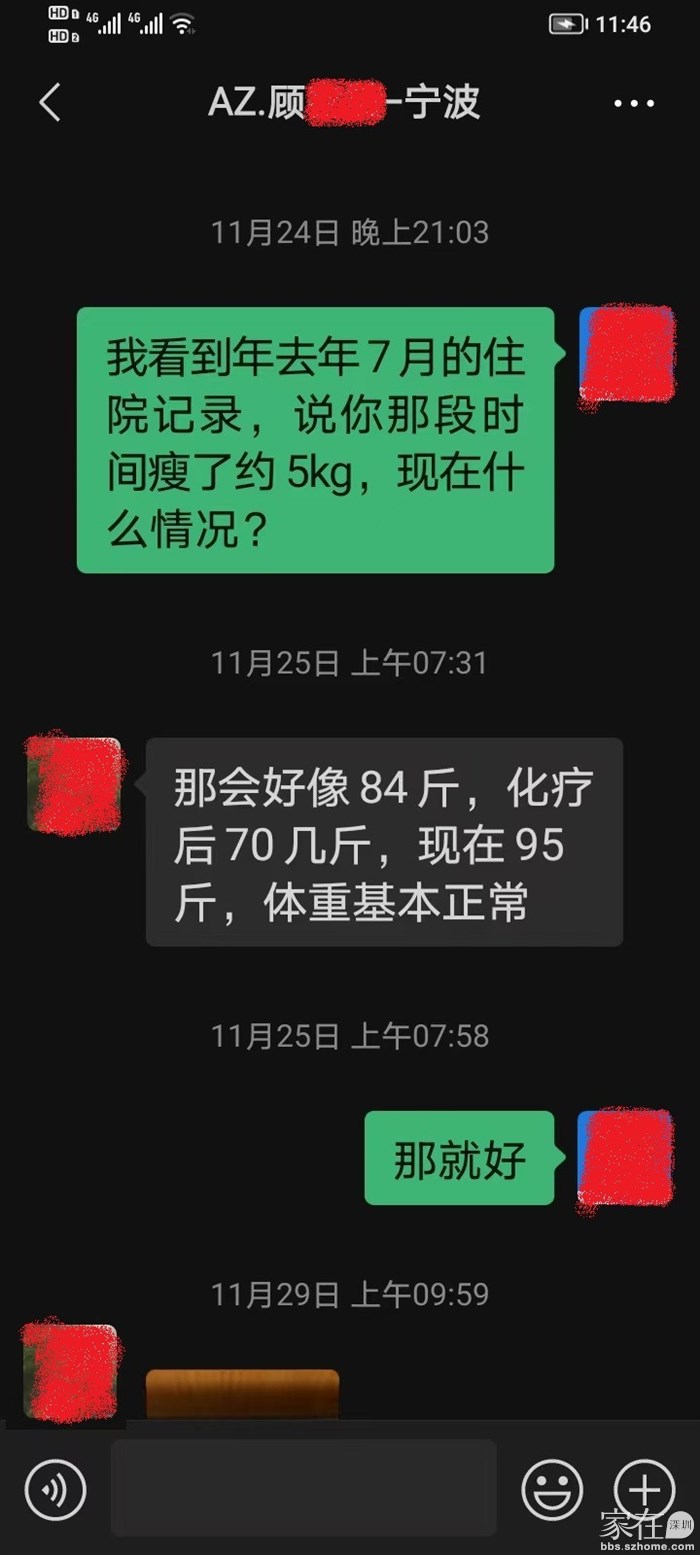Go back to the chat list
Image resolution: width=700 pixels, height=1555 pixels.
[x=50, y=103]
